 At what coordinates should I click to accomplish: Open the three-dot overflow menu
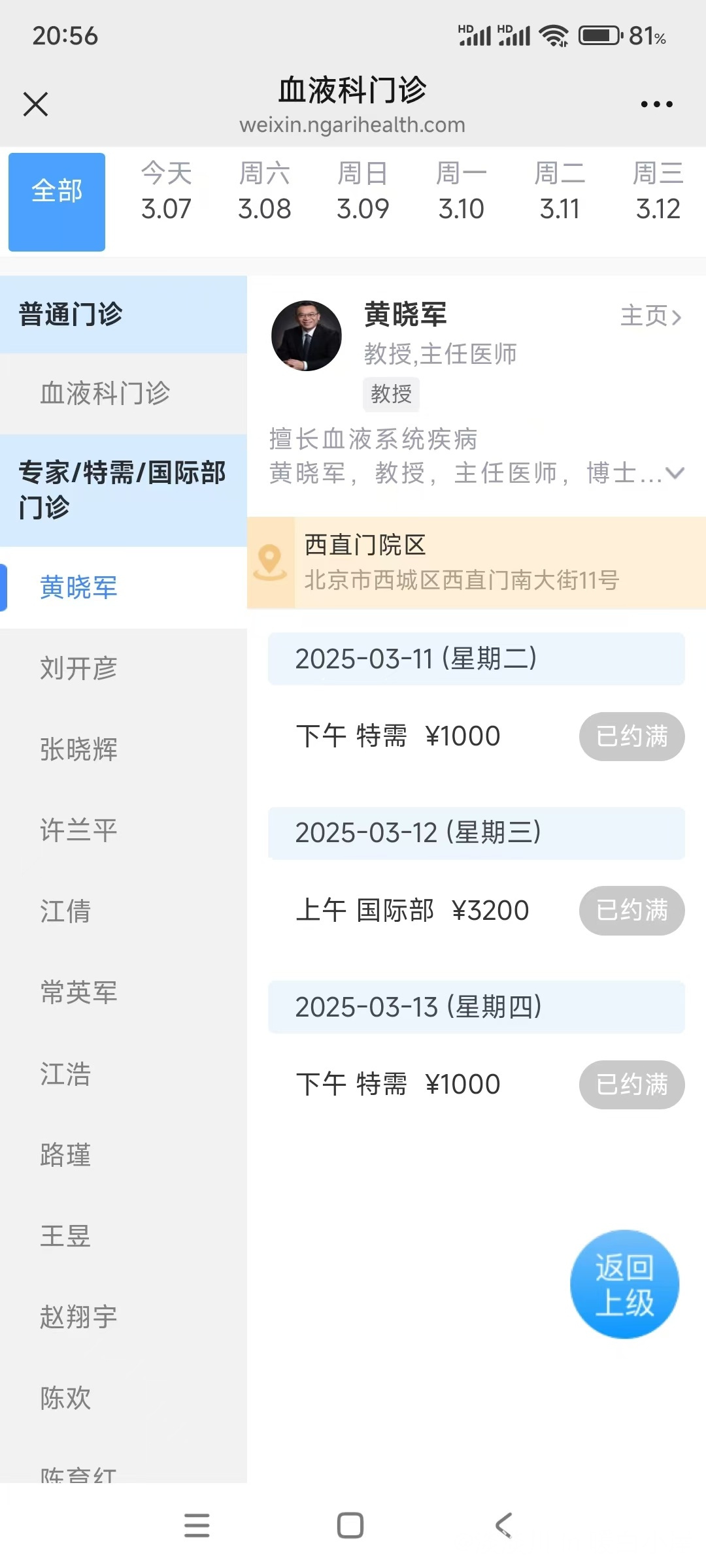tap(656, 104)
